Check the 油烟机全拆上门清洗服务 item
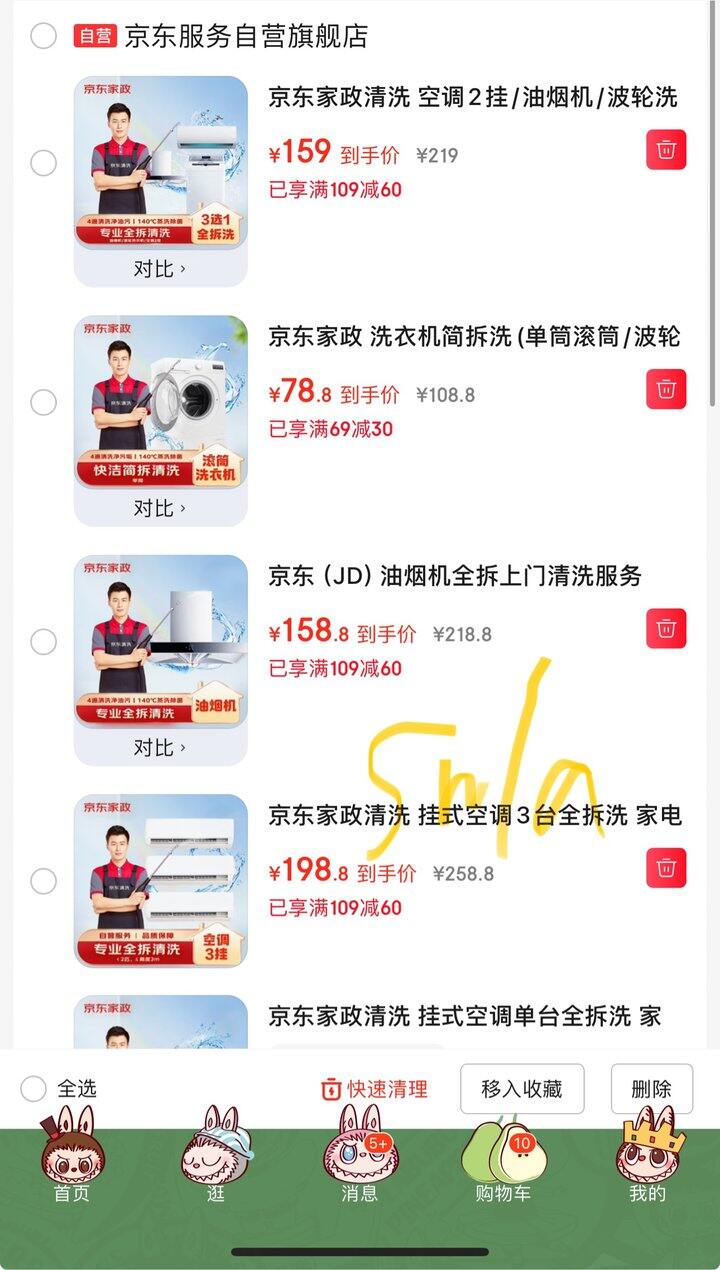The image size is (720, 1270). 43,642
